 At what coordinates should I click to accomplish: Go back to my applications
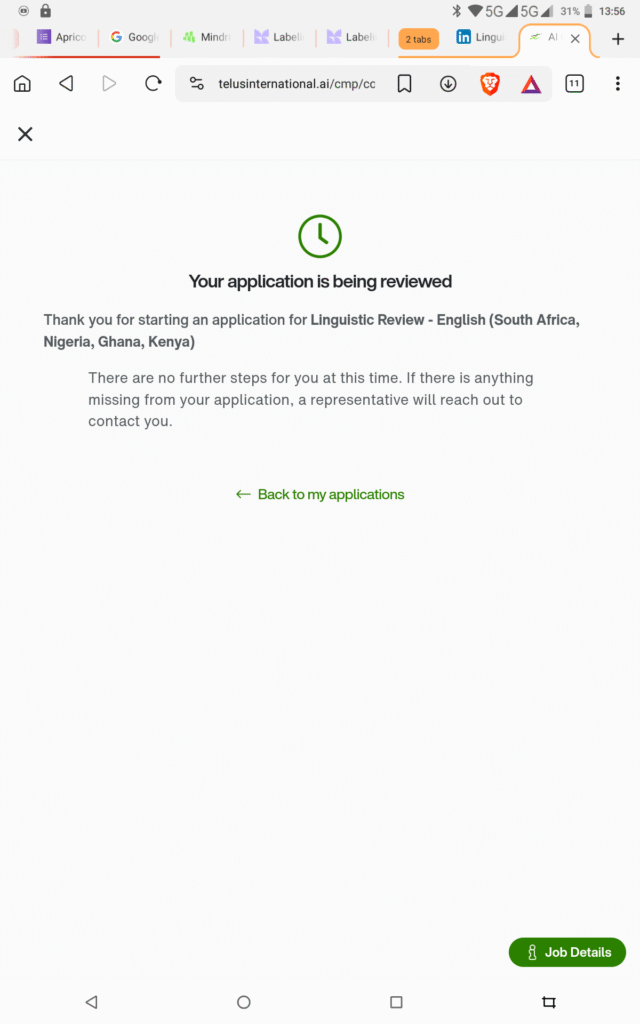pyautogui.click(x=320, y=494)
